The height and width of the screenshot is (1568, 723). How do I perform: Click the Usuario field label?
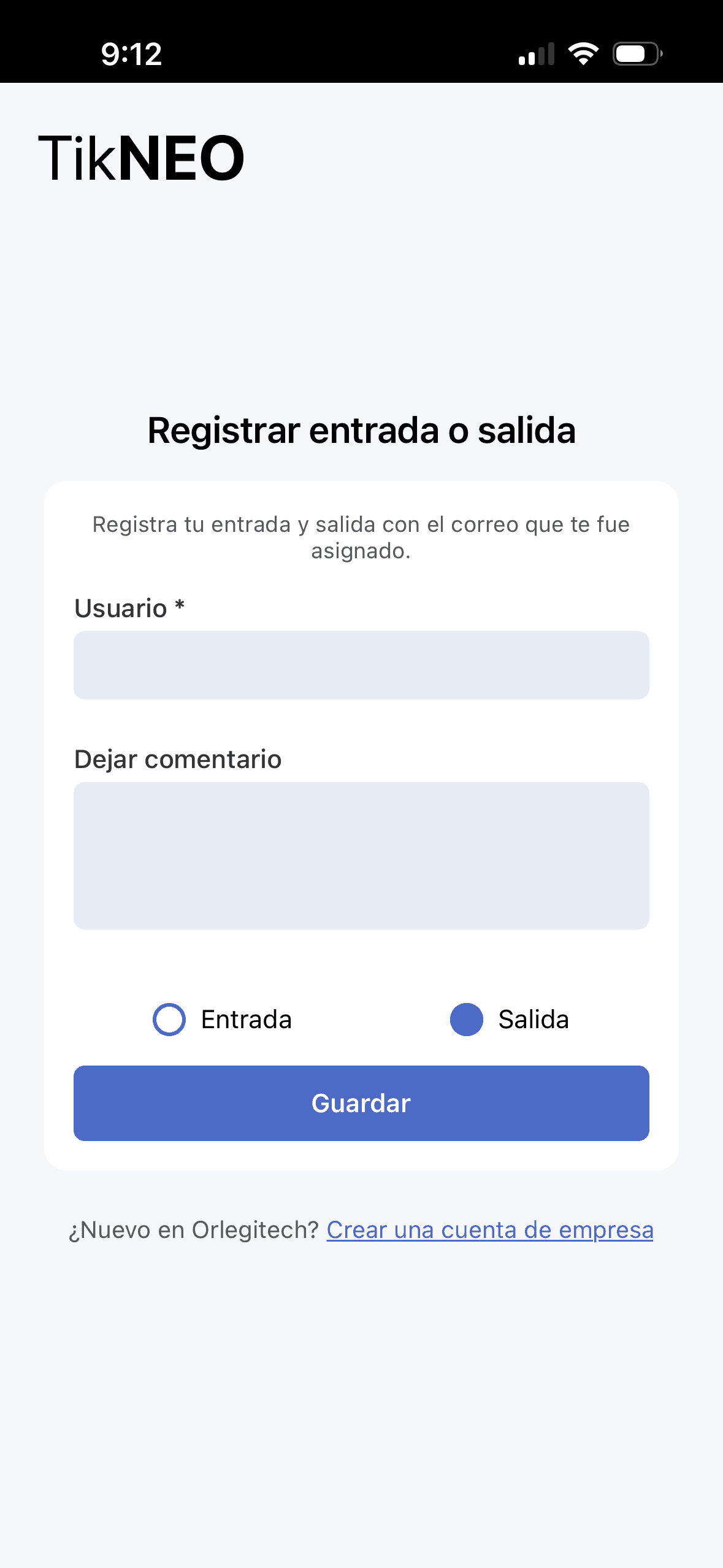pyautogui.click(x=129, y=608)
